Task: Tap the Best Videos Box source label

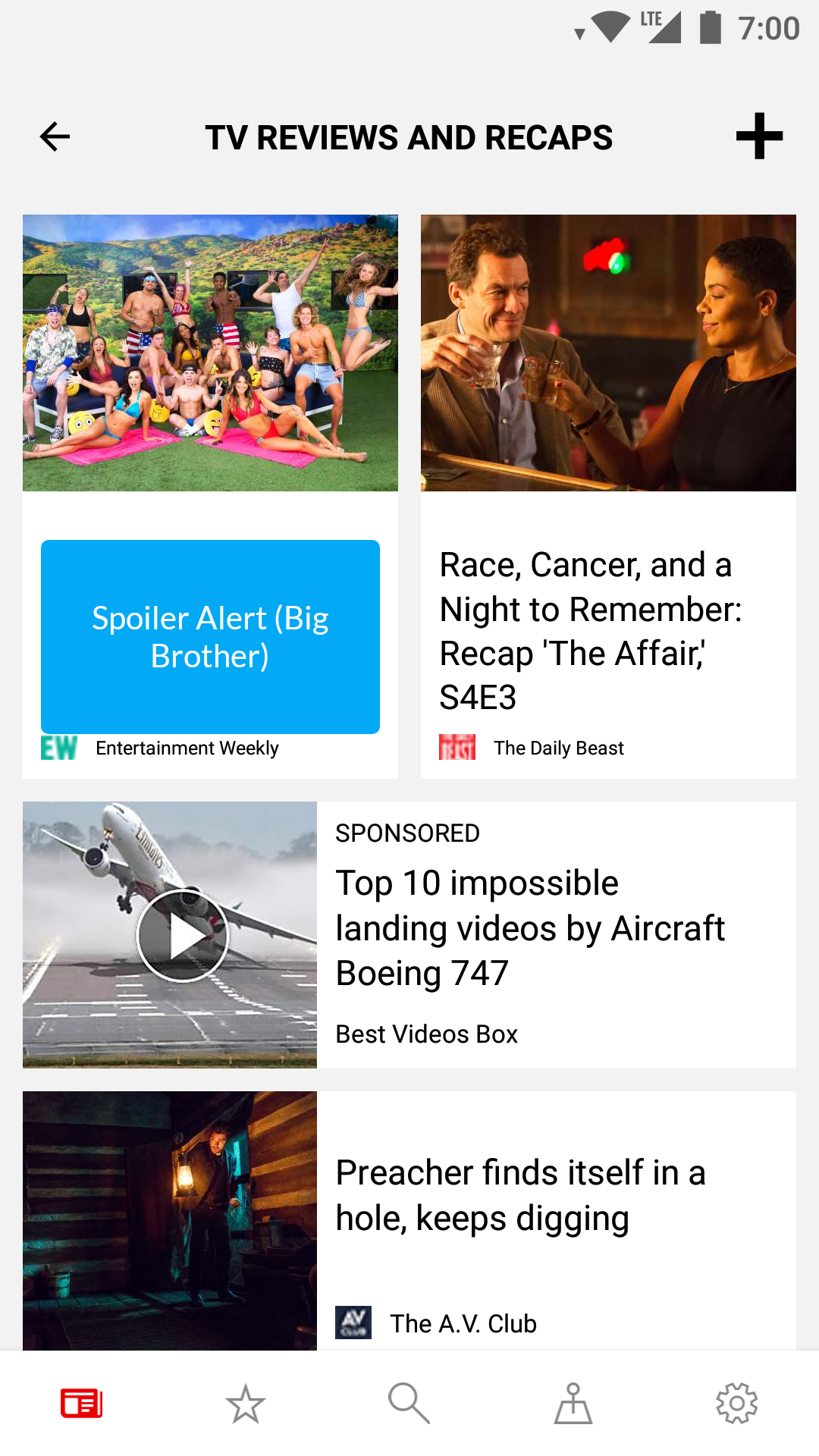Action: (x=427, y=1033)
